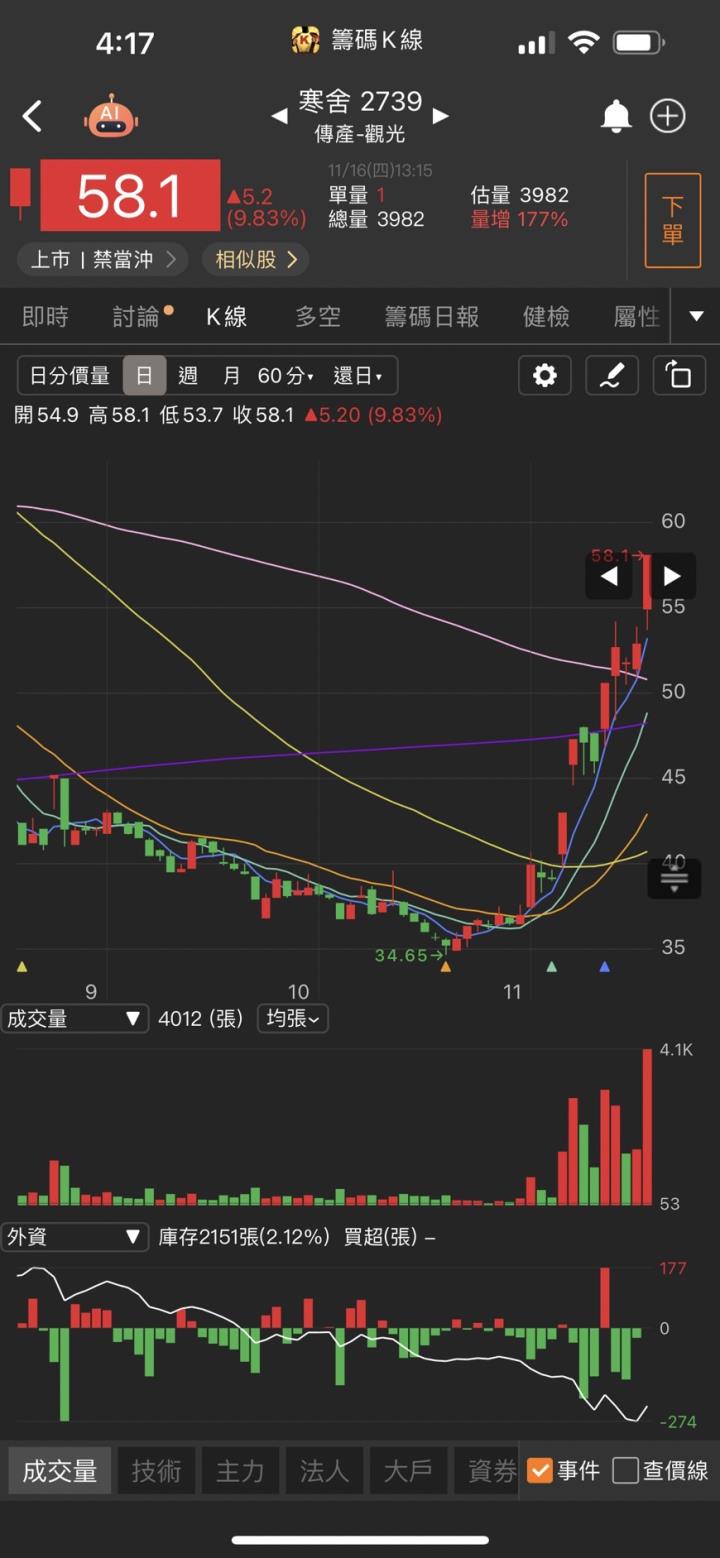Viewport: 720px width, 1558px height.
Task: Open the 外資 indicator dropdown
Action: (74, 1237)
